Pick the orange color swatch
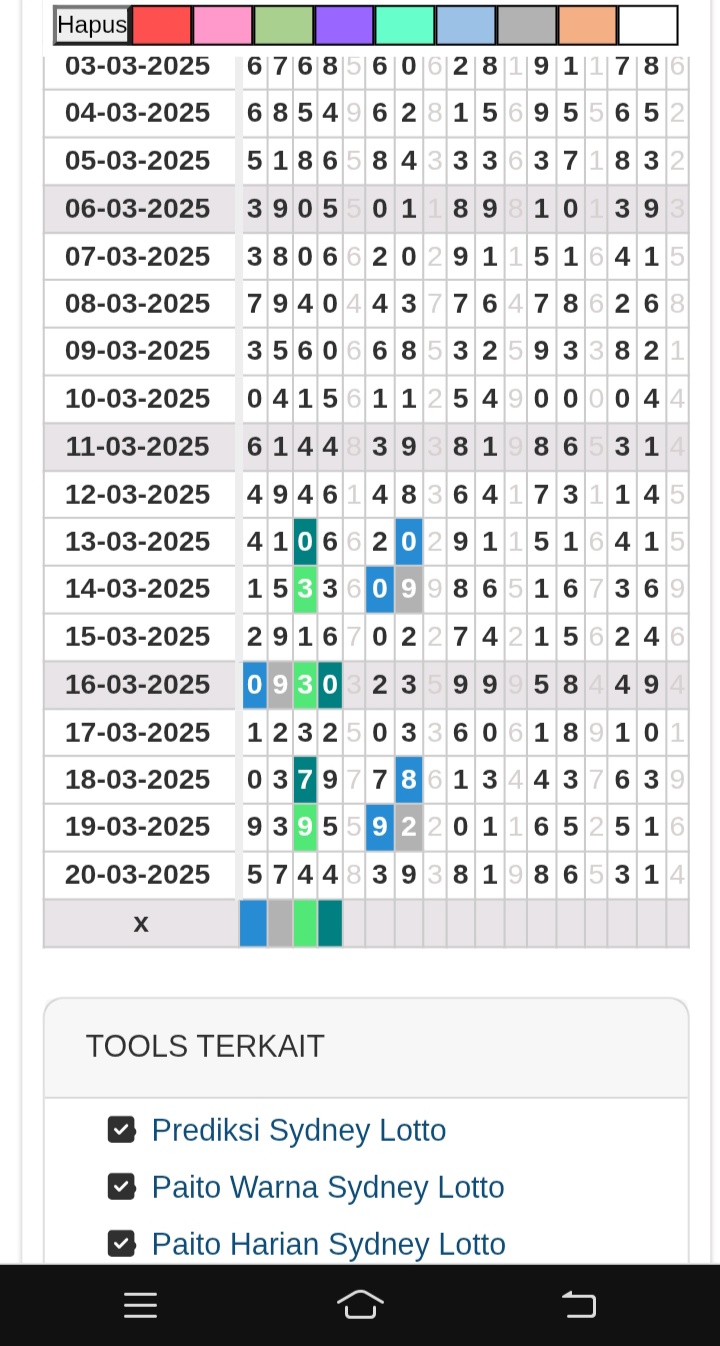The width and height of the screenshot is (720, 1346). (x=588, y=25)
